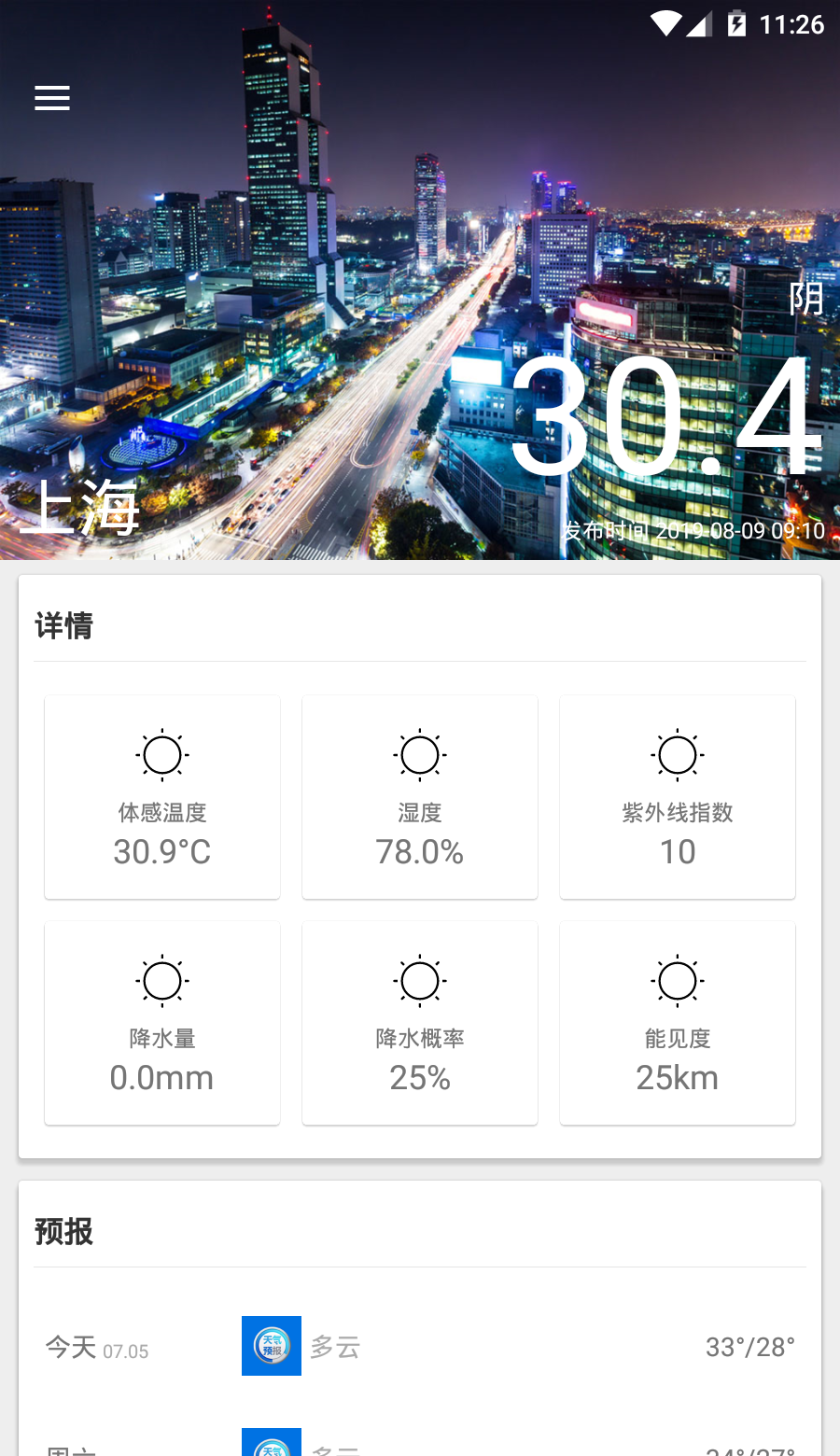The image size is (840, 1456).
Task: Select the 湿度 card showing 78.0%
Action: [x=419, y=797]
